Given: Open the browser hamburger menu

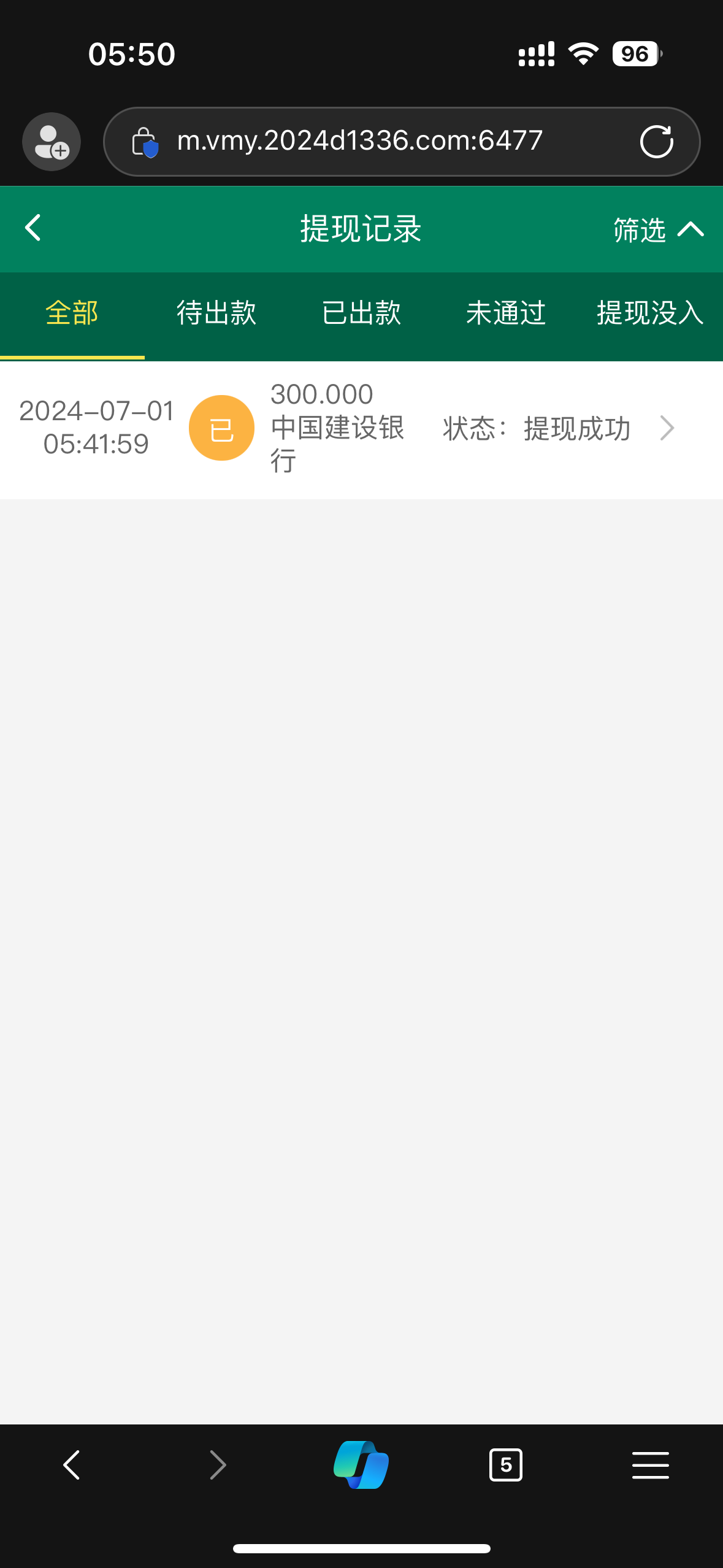Looking at the screenshot, I should point(651,1465).
